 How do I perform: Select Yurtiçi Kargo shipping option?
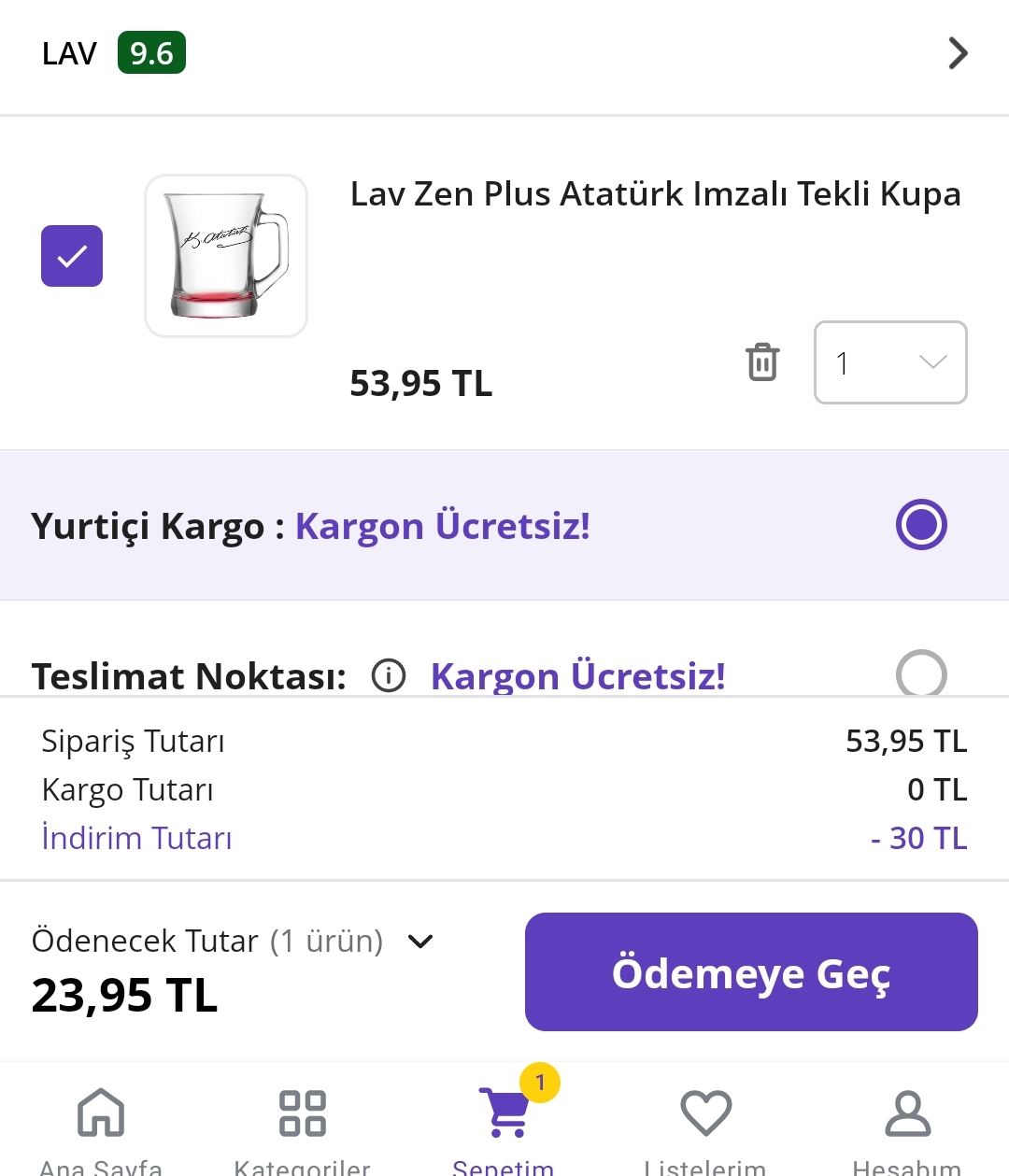(921, 525)
